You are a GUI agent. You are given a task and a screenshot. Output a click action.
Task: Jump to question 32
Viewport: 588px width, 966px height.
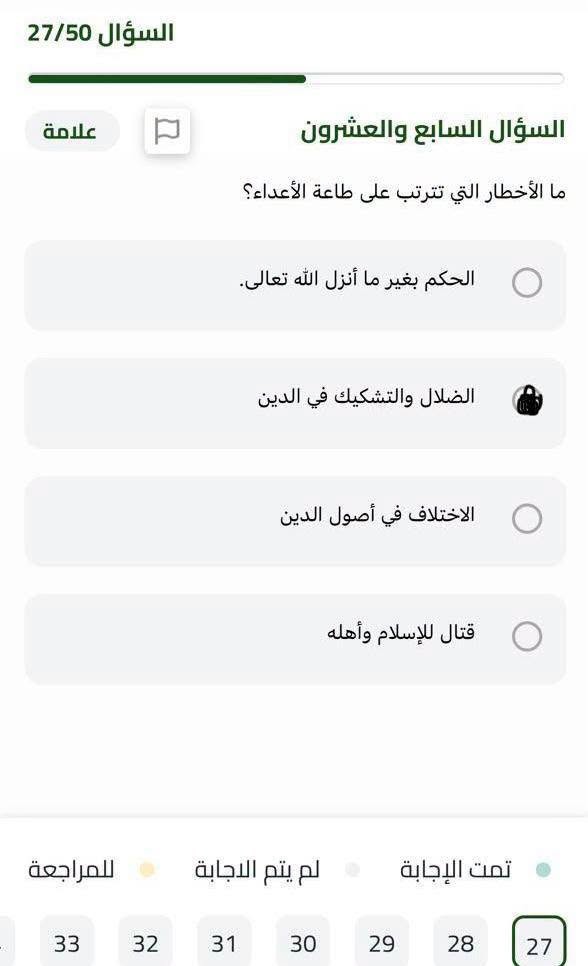coord(145,943)
